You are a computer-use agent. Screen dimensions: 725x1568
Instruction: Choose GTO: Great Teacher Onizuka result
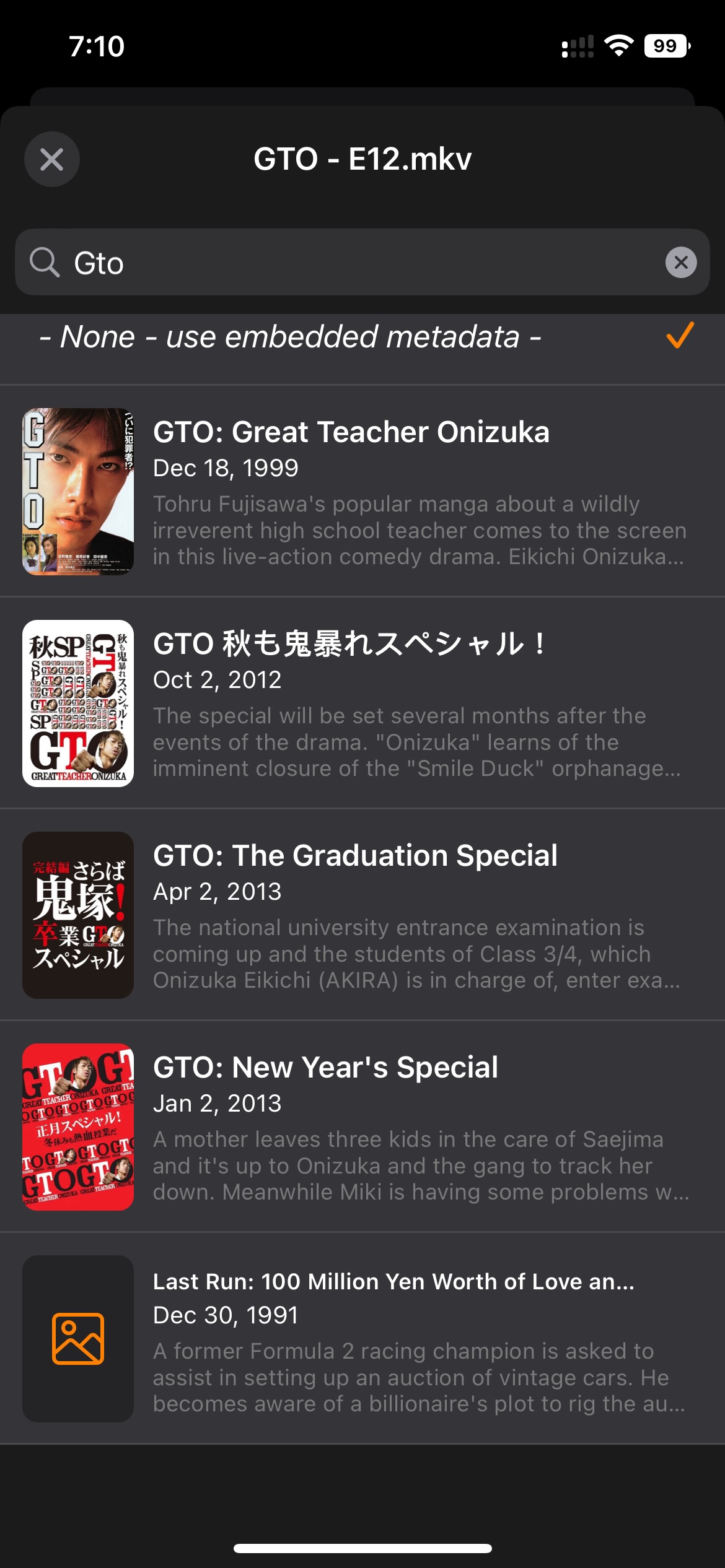[362, 492]
